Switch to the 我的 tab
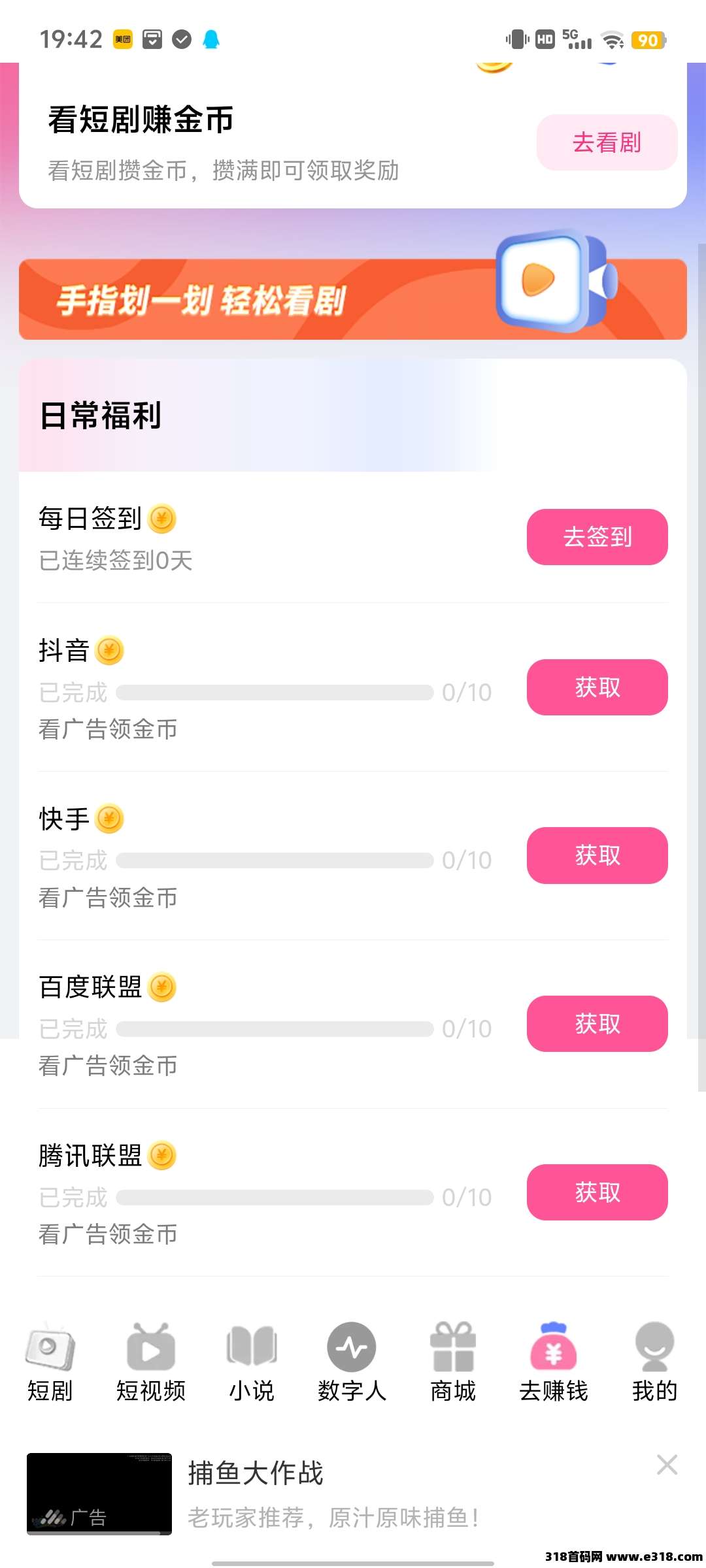The width and height of the screenshot is (706, 1568). click(x=654, y=1362)
